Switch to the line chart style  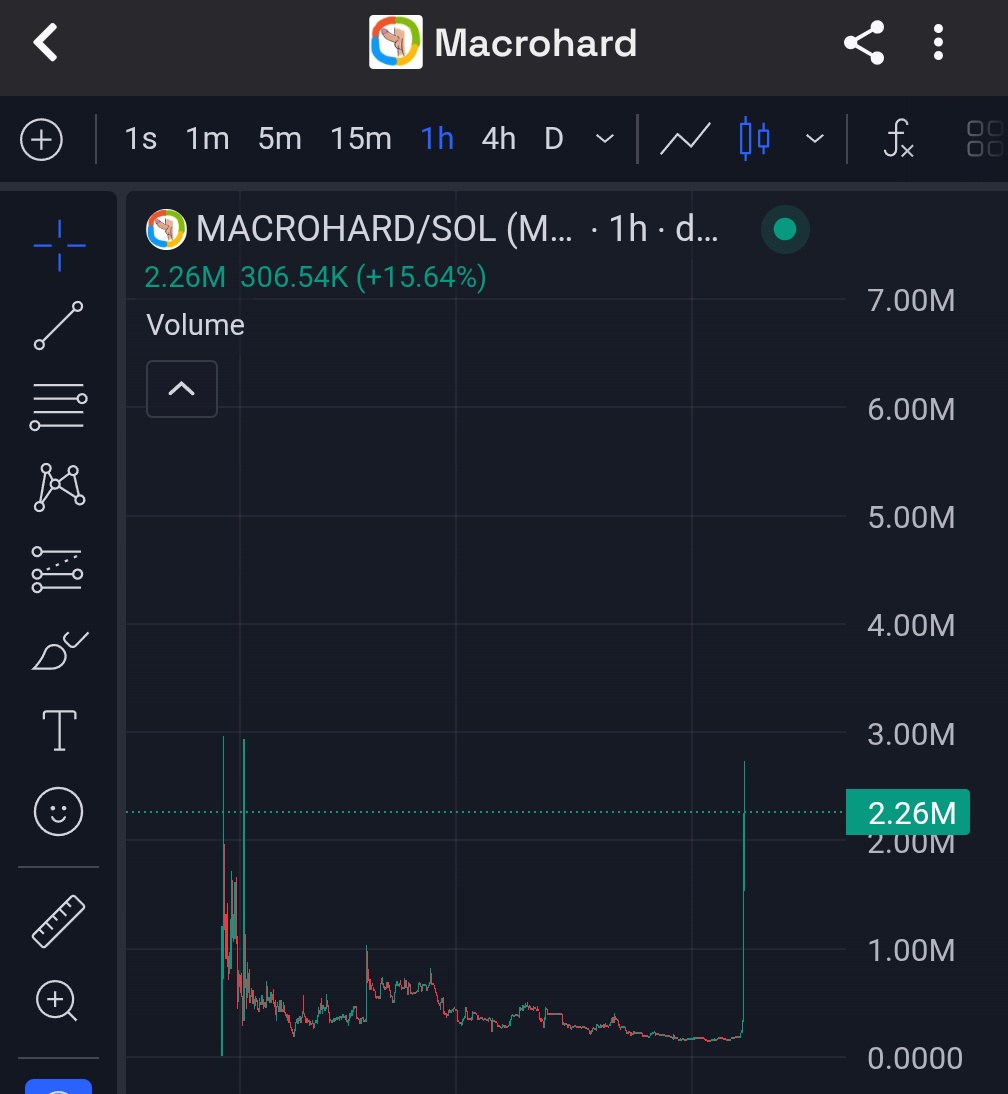[x=685, y=139]
